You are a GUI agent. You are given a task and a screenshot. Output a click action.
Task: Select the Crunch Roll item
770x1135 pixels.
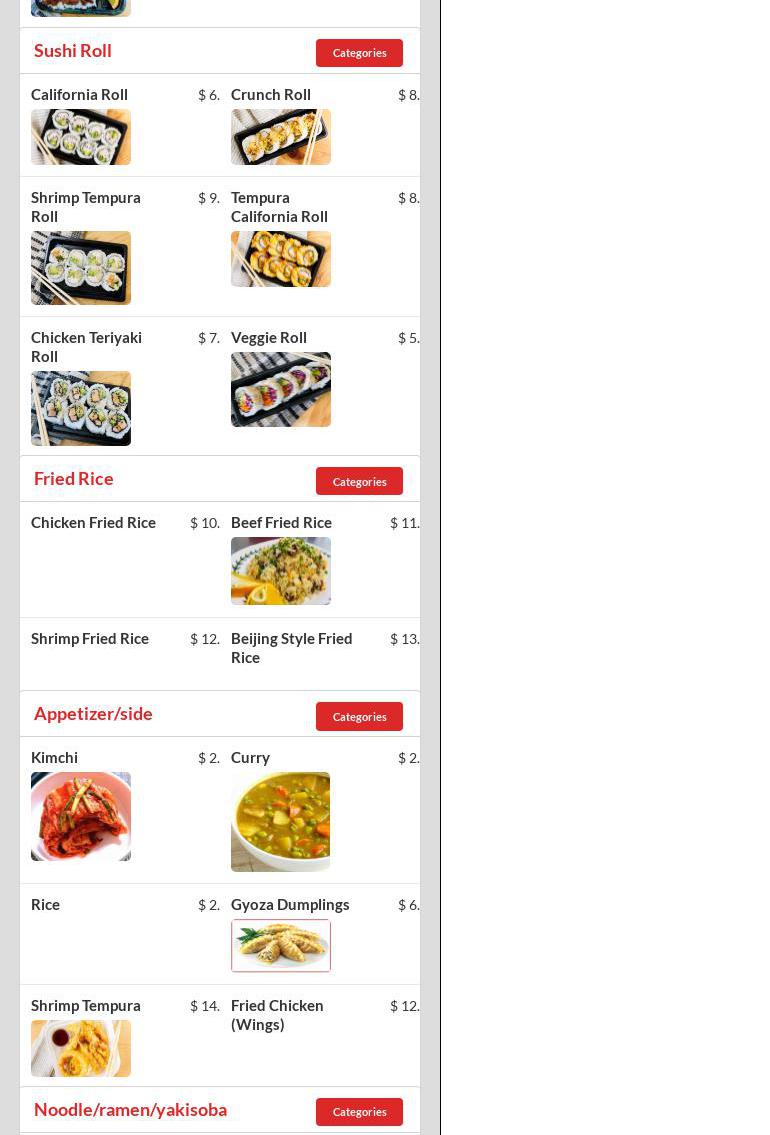[271, 95]
